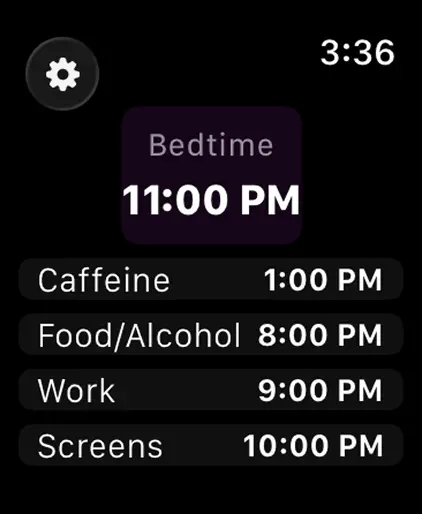Tap the Bedtime 11:00 PM card
This screenshot has width=422, height=514.
click(212, 175)
